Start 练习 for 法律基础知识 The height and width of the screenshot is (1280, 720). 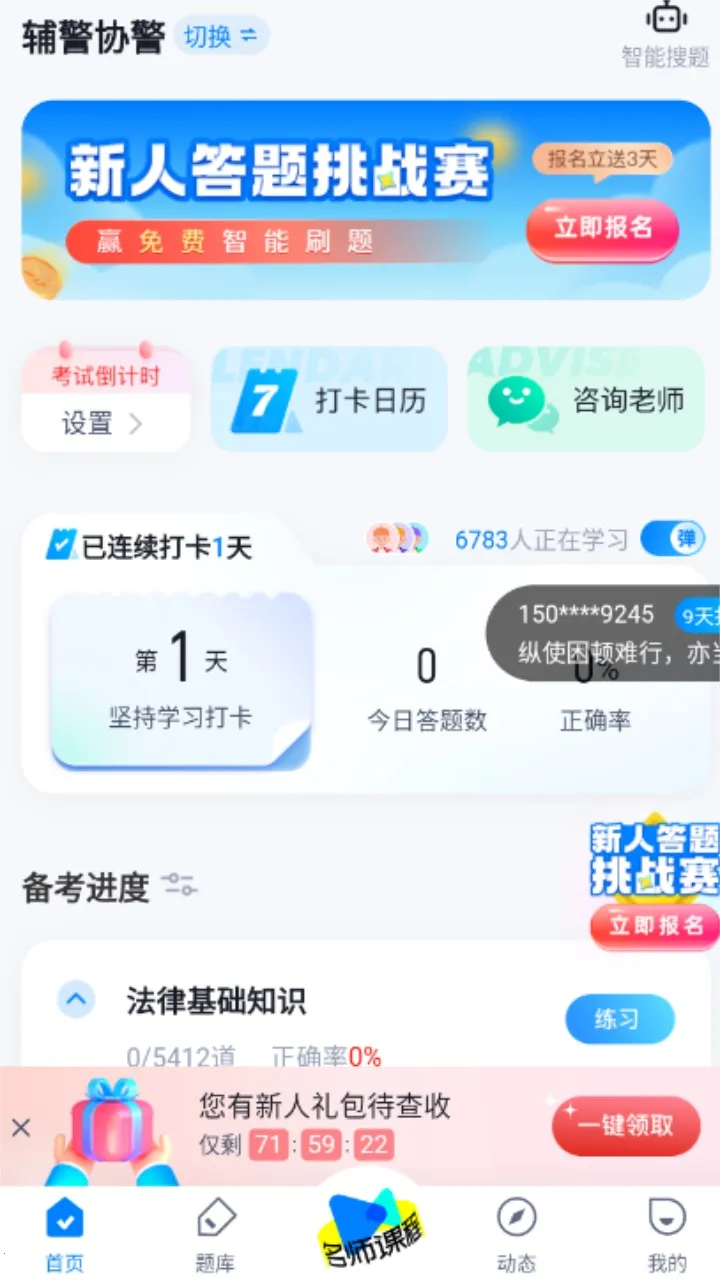tap(619, 1019)
